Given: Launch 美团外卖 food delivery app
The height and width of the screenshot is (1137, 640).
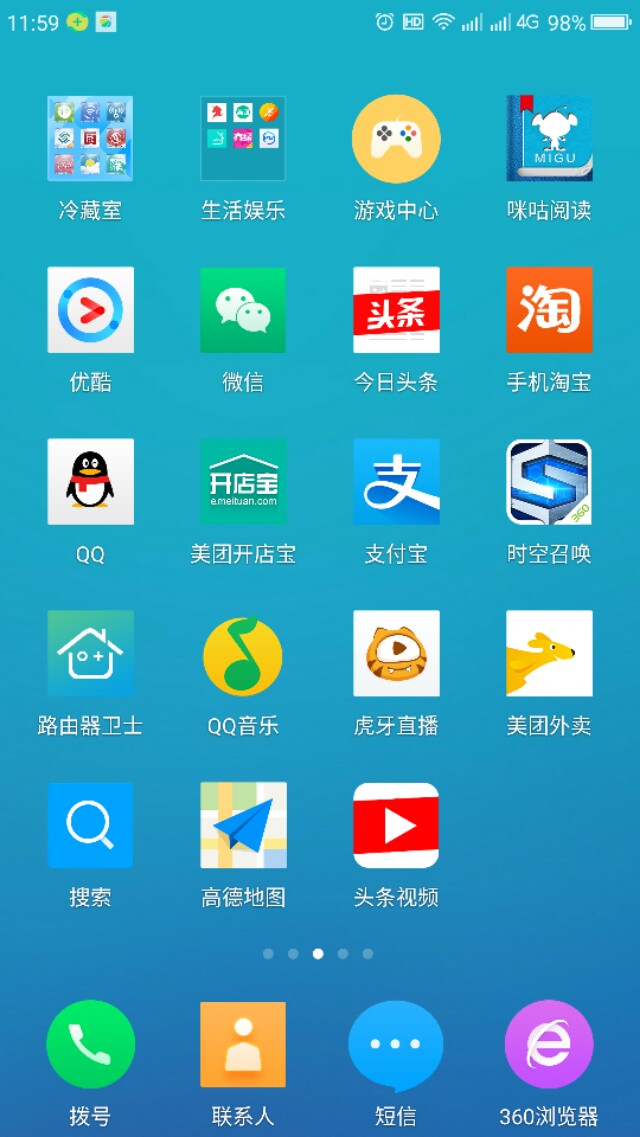Looking at the screenshot, I should pos(549,654).
